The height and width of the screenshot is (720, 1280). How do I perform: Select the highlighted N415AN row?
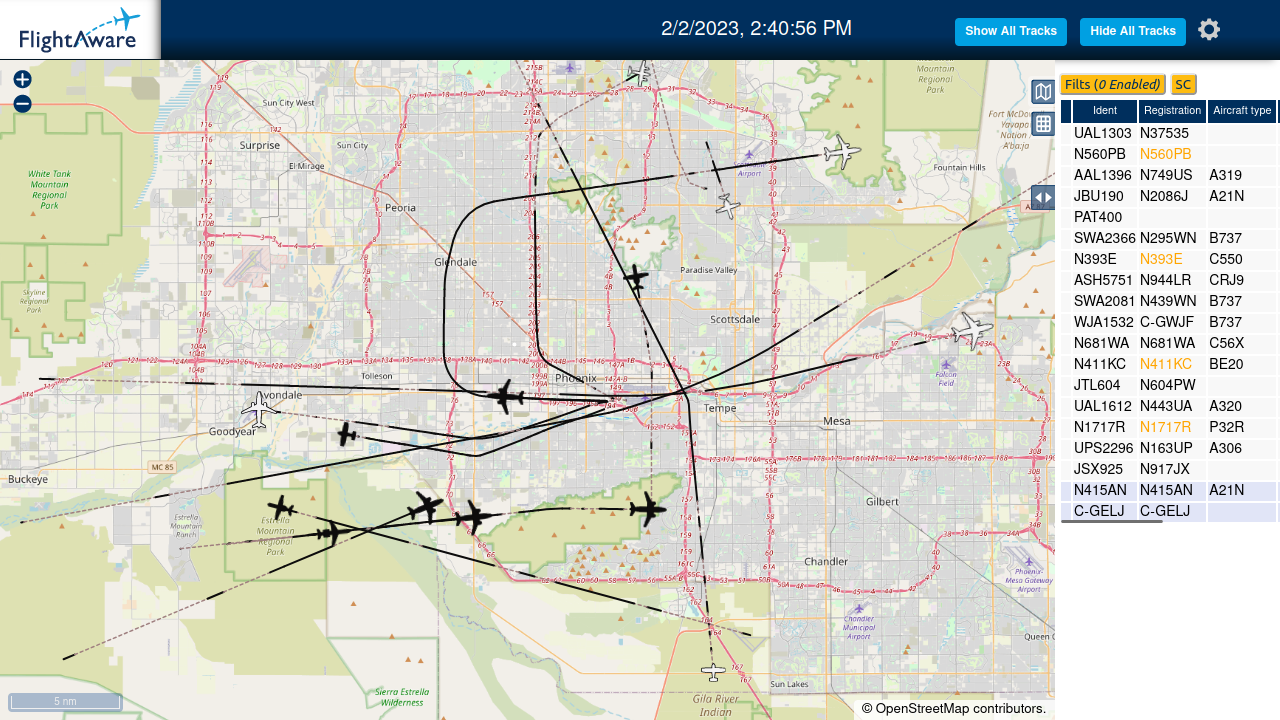(1170, 490)
